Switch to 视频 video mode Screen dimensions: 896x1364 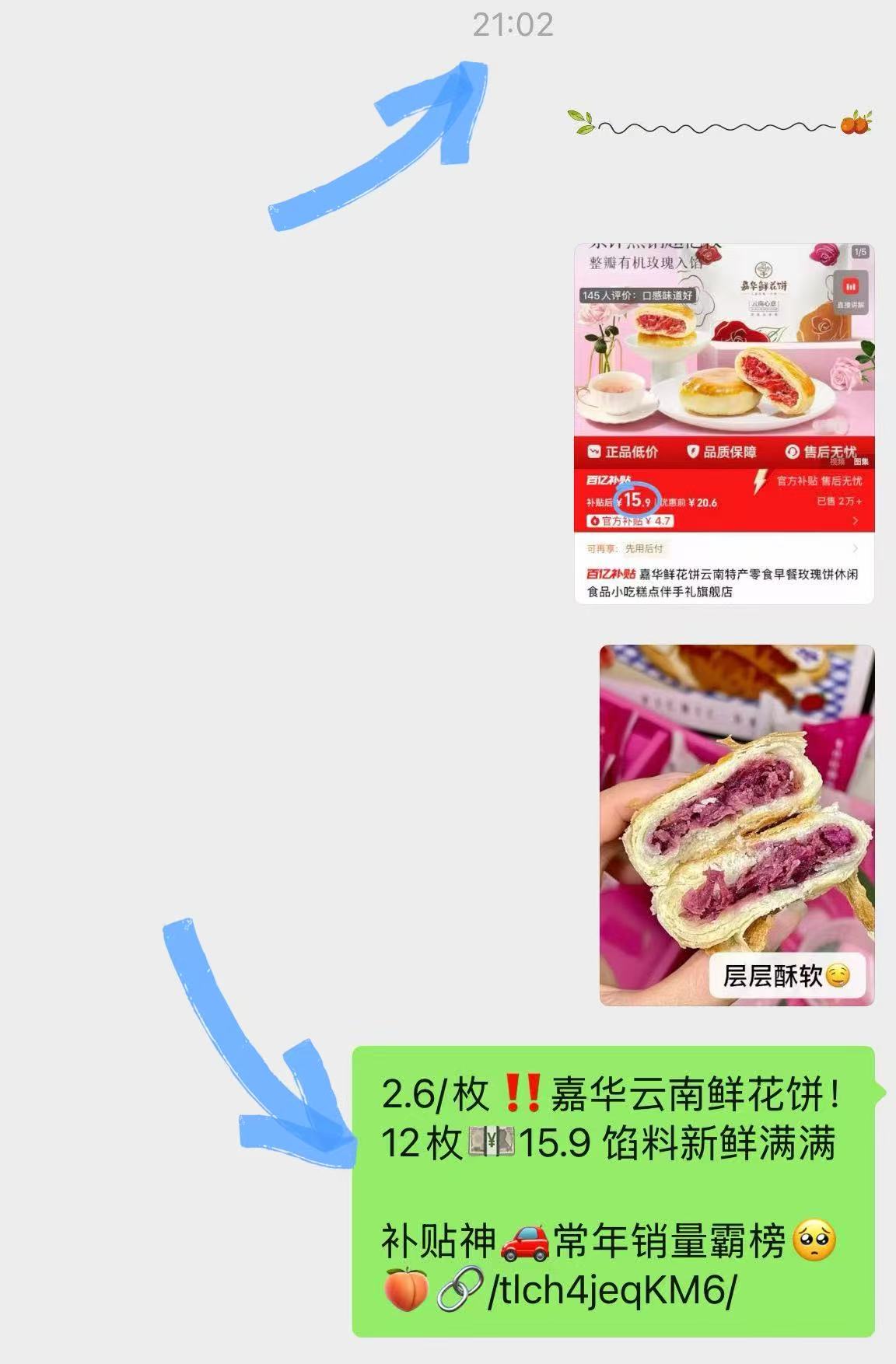(838, 463)
